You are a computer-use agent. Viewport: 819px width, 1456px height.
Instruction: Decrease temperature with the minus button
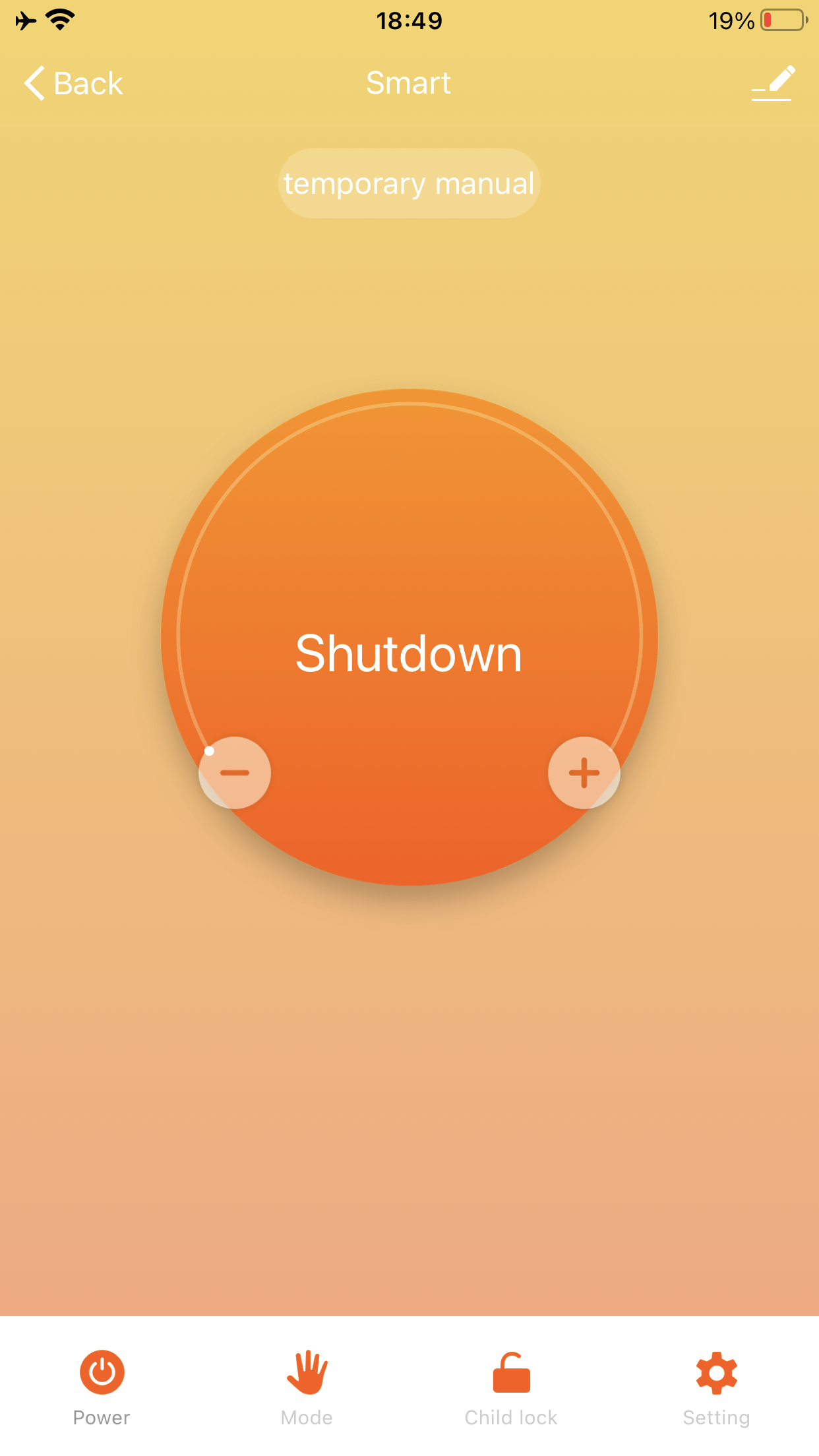[235, 773]
